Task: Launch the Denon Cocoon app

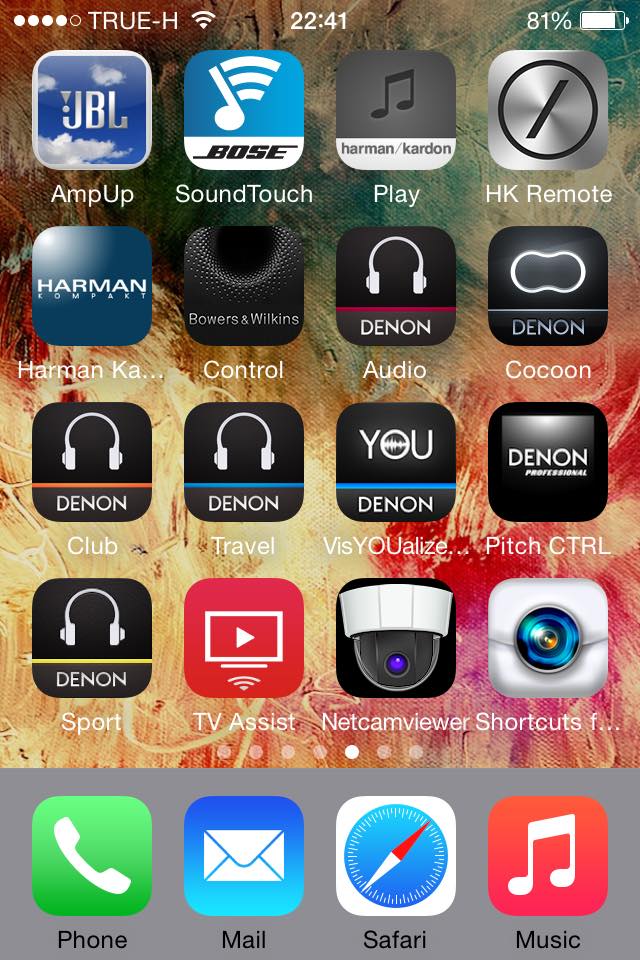Action: pos(548,286)
